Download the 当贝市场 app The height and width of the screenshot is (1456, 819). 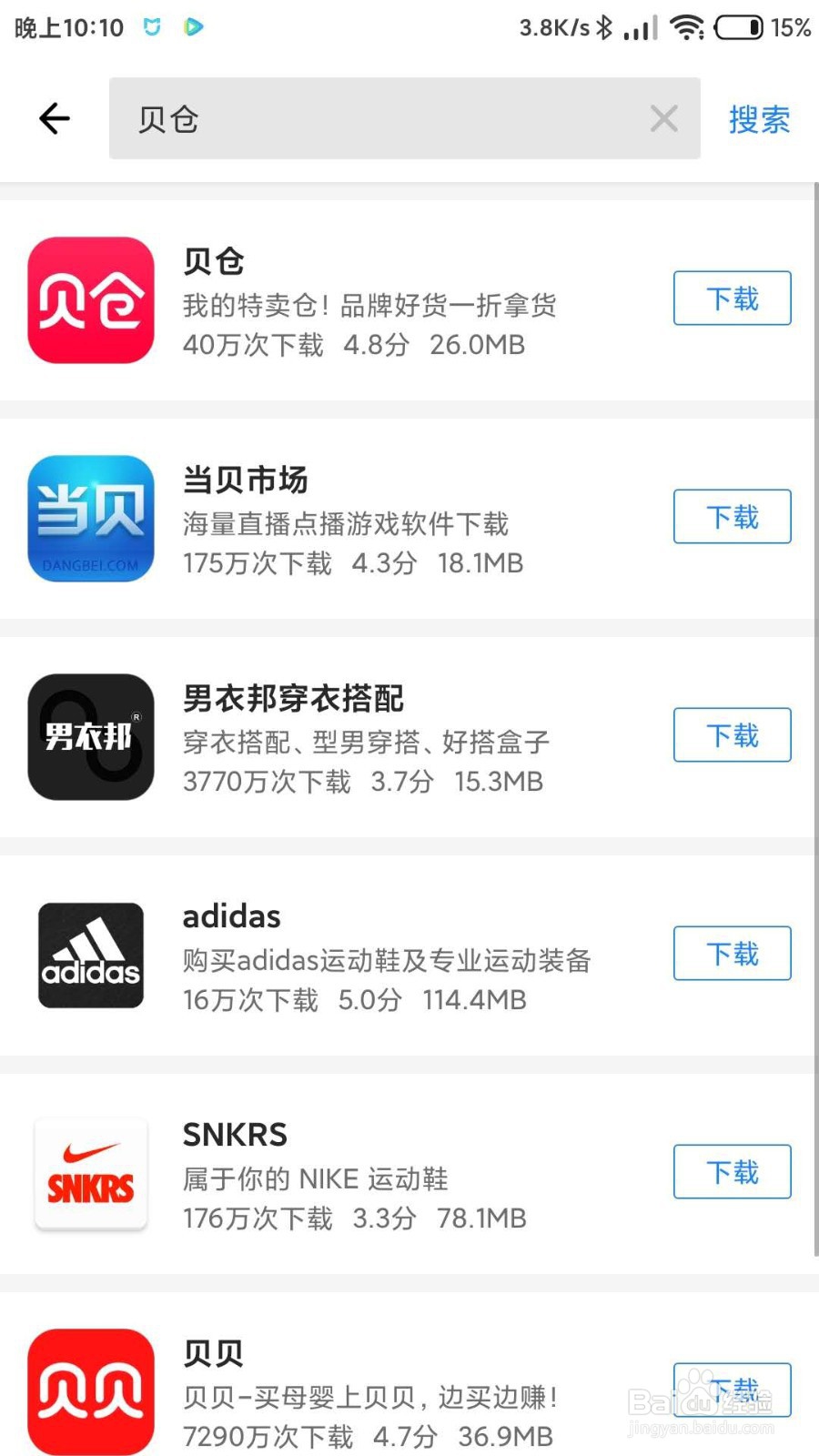732,517
